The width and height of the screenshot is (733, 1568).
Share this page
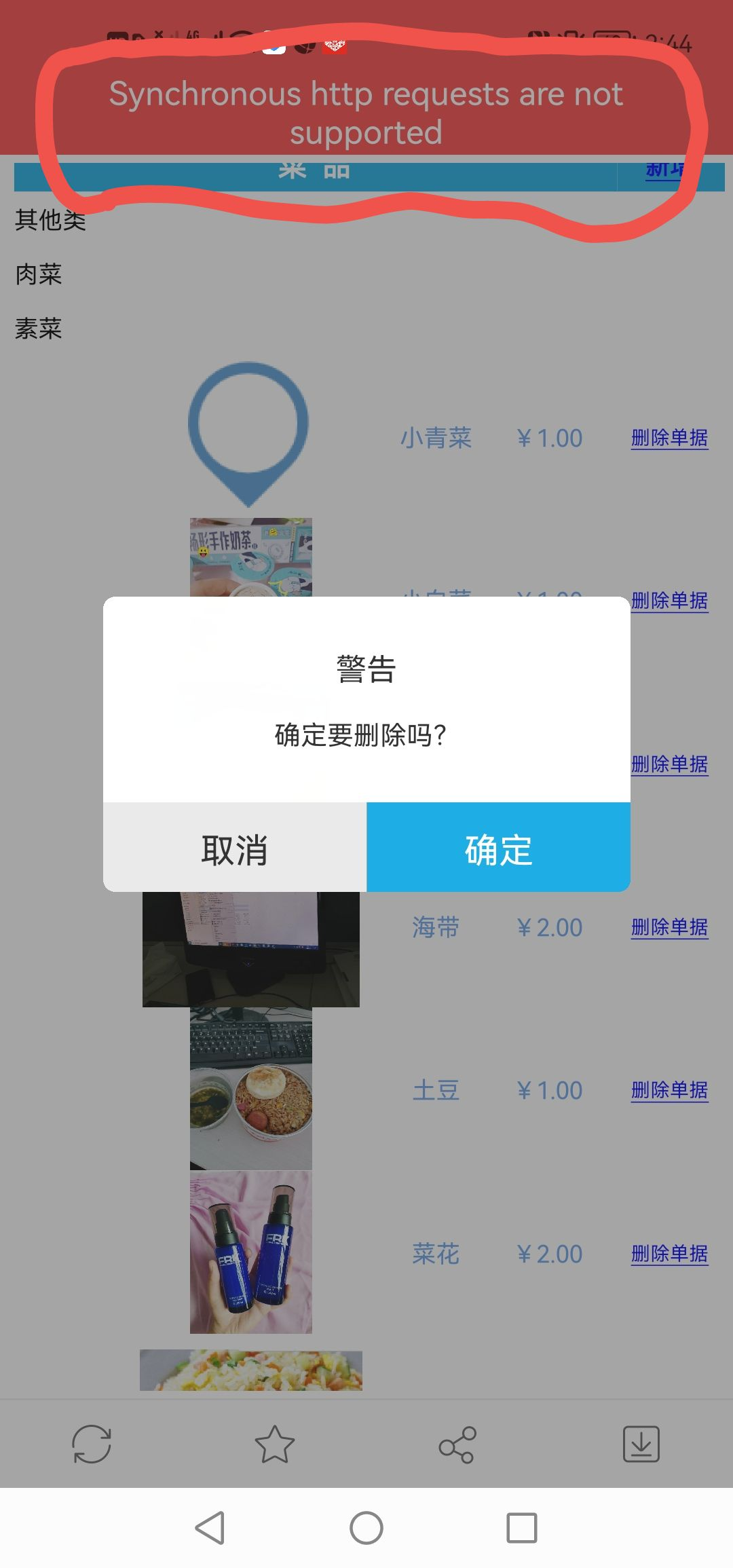pos(457,1444)
